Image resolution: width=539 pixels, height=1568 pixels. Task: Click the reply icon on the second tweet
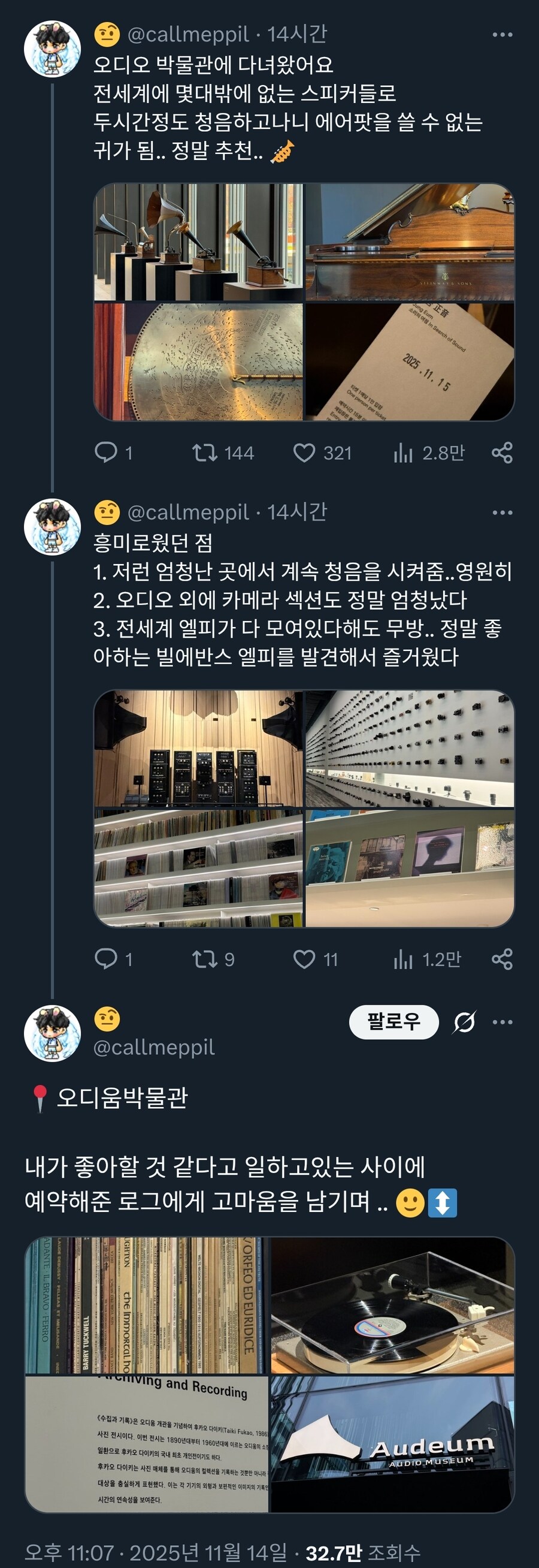coord(107,958)
